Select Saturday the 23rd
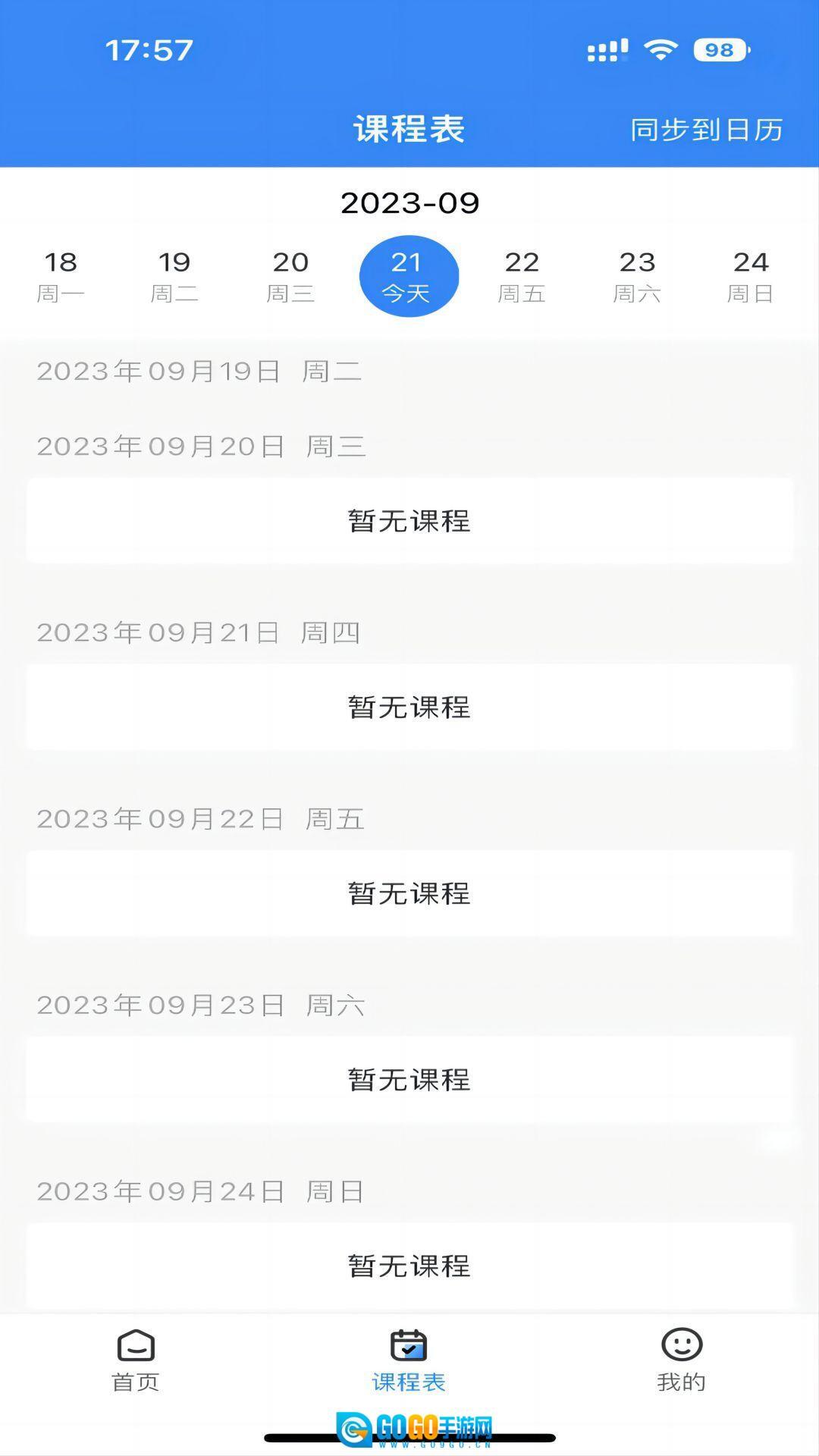Viewport: 819px width, 1456px height. pos(637,277)
